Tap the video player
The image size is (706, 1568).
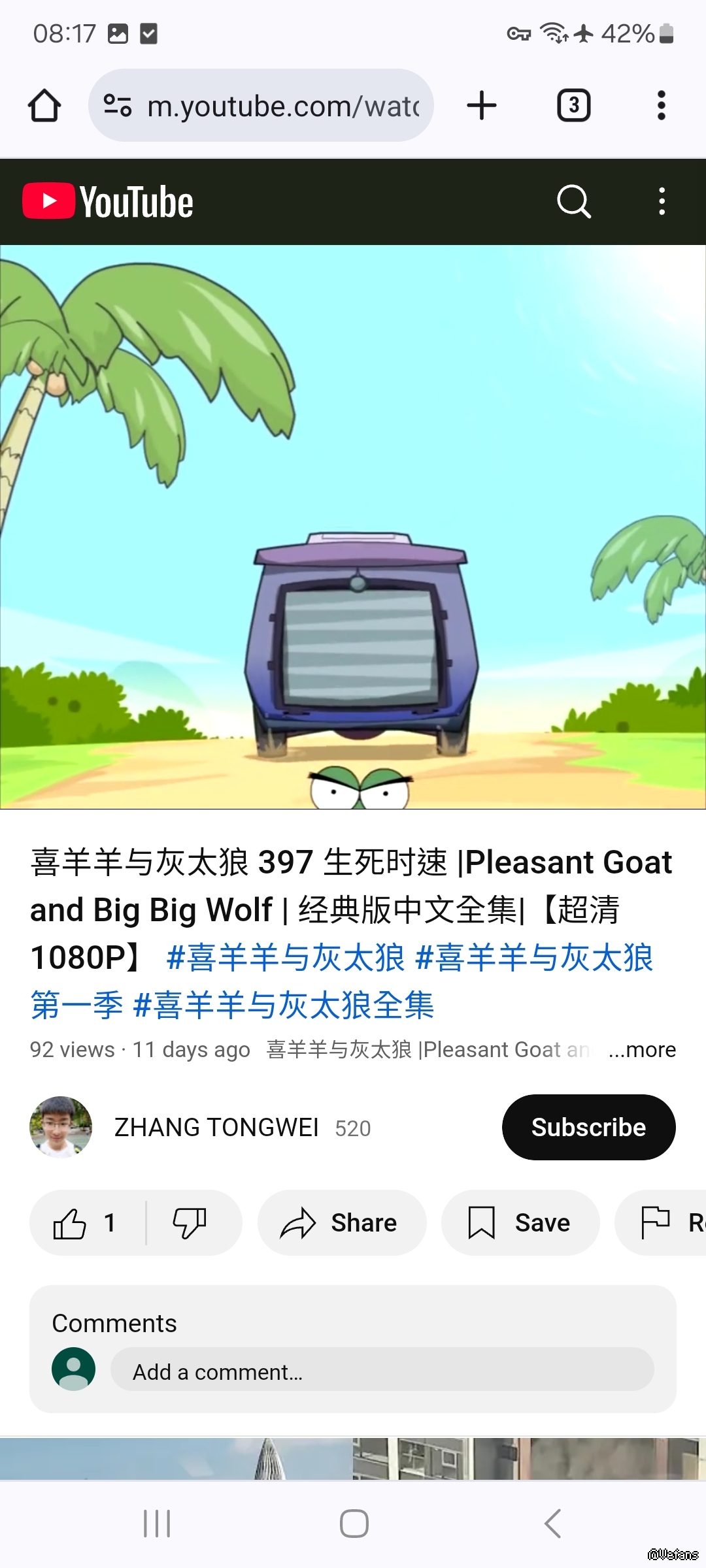pyautogui.click(x=353, y=527)
